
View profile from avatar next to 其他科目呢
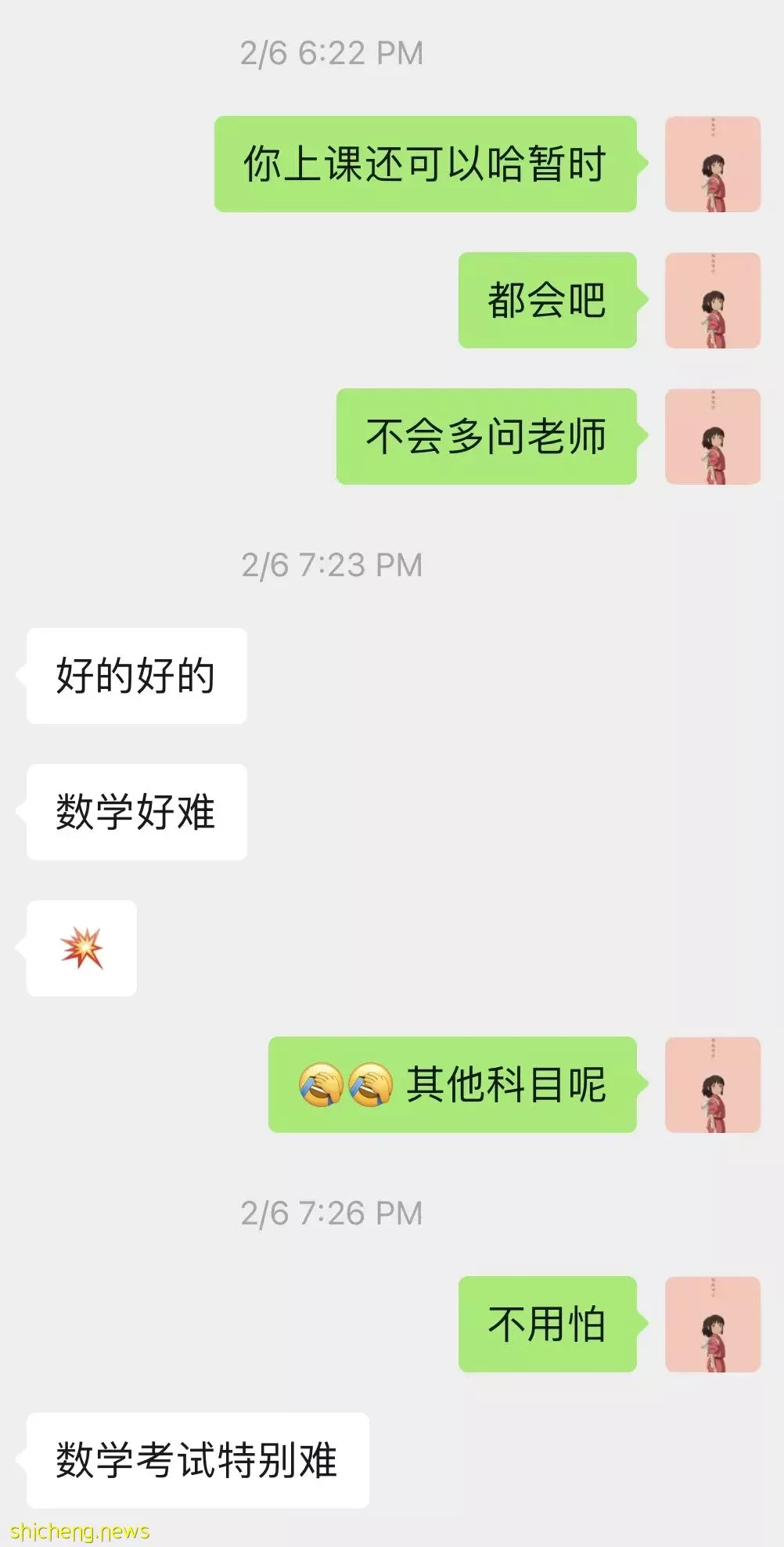pyautogui.click(x=712, y=1085)
